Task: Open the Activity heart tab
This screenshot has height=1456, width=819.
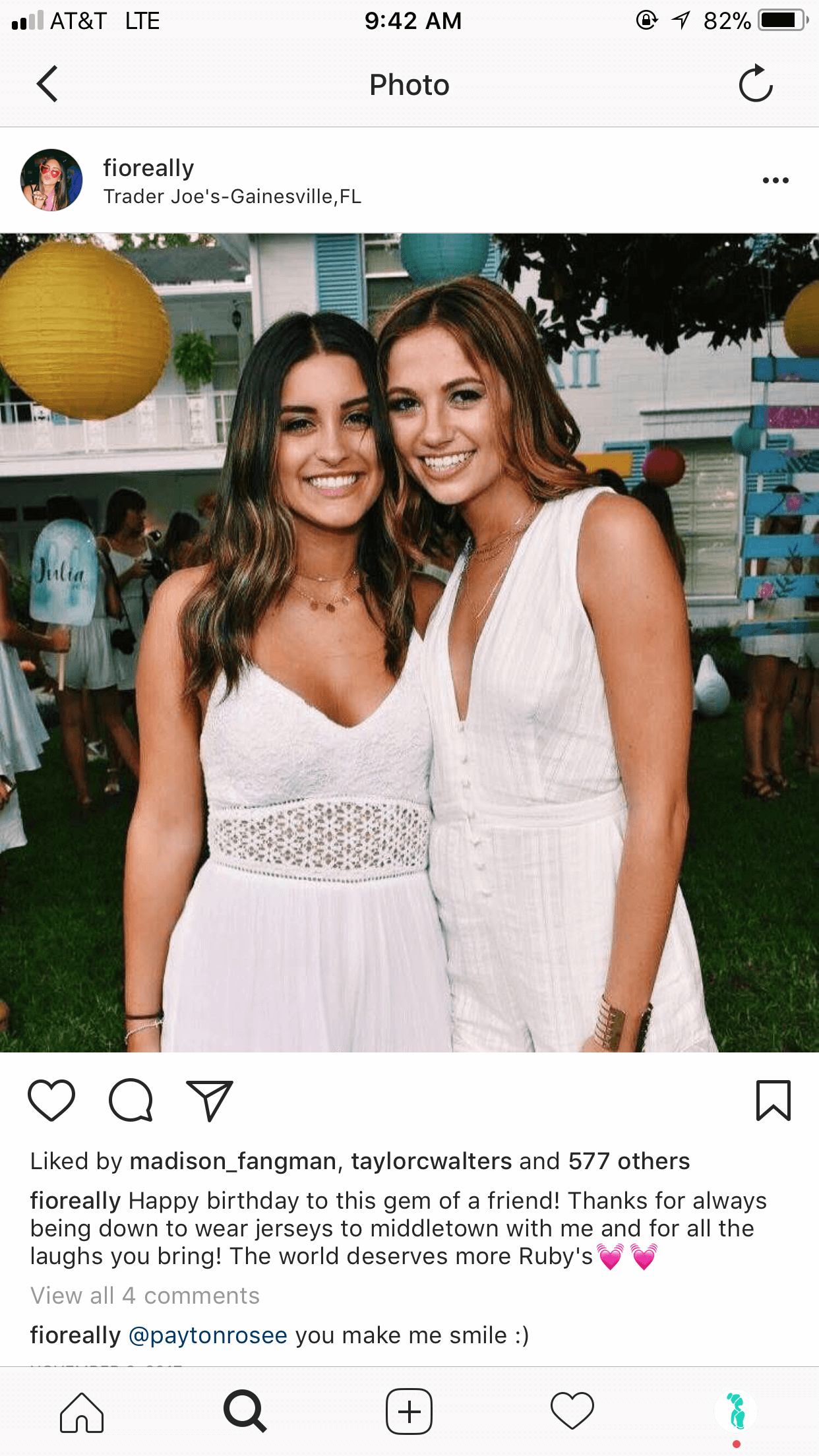Action: click(x=572, y=1412)
